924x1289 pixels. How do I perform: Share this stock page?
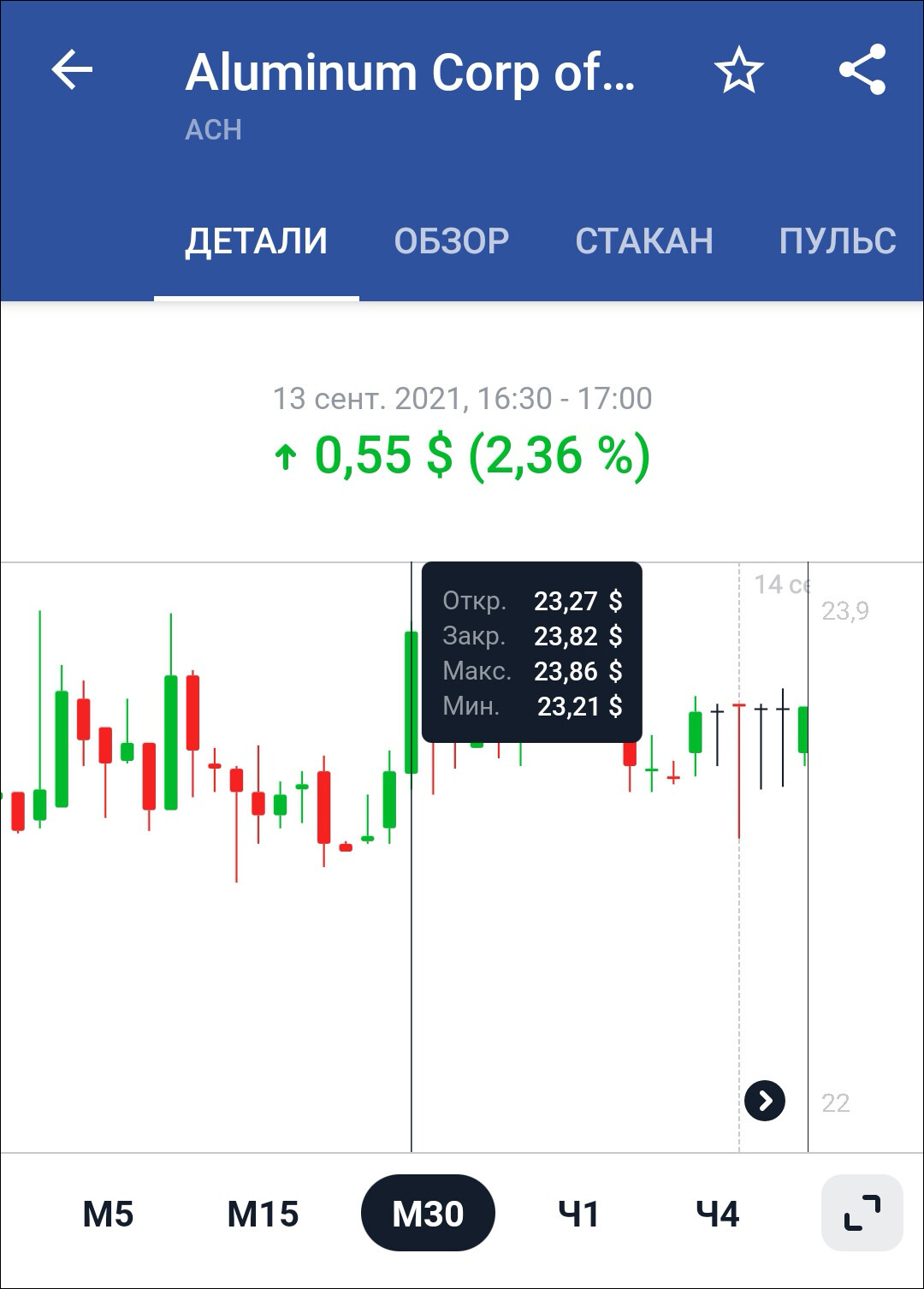coord(862,70)
